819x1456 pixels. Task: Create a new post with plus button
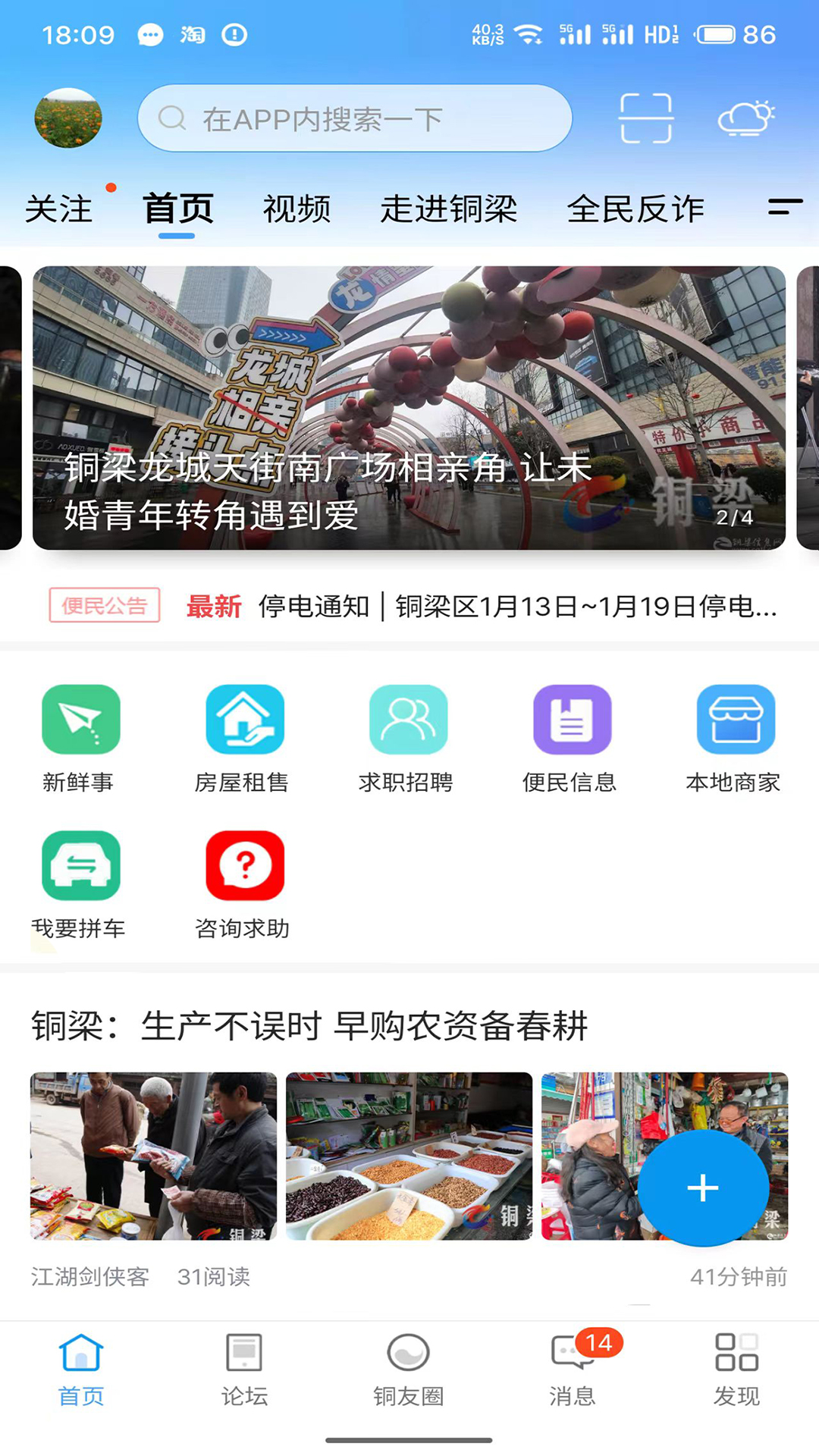point(703,1188)
